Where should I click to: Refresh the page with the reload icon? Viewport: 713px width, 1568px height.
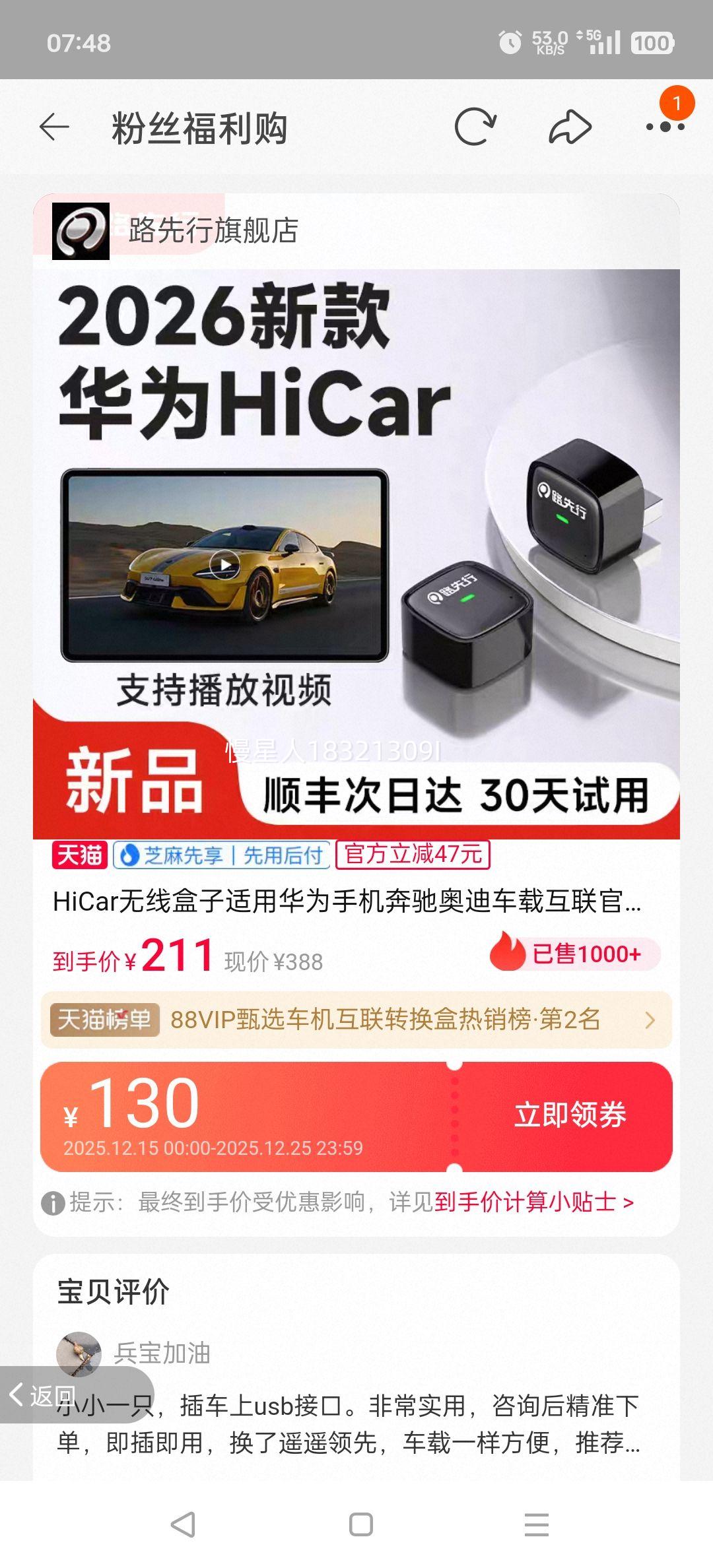click(477, 127)
